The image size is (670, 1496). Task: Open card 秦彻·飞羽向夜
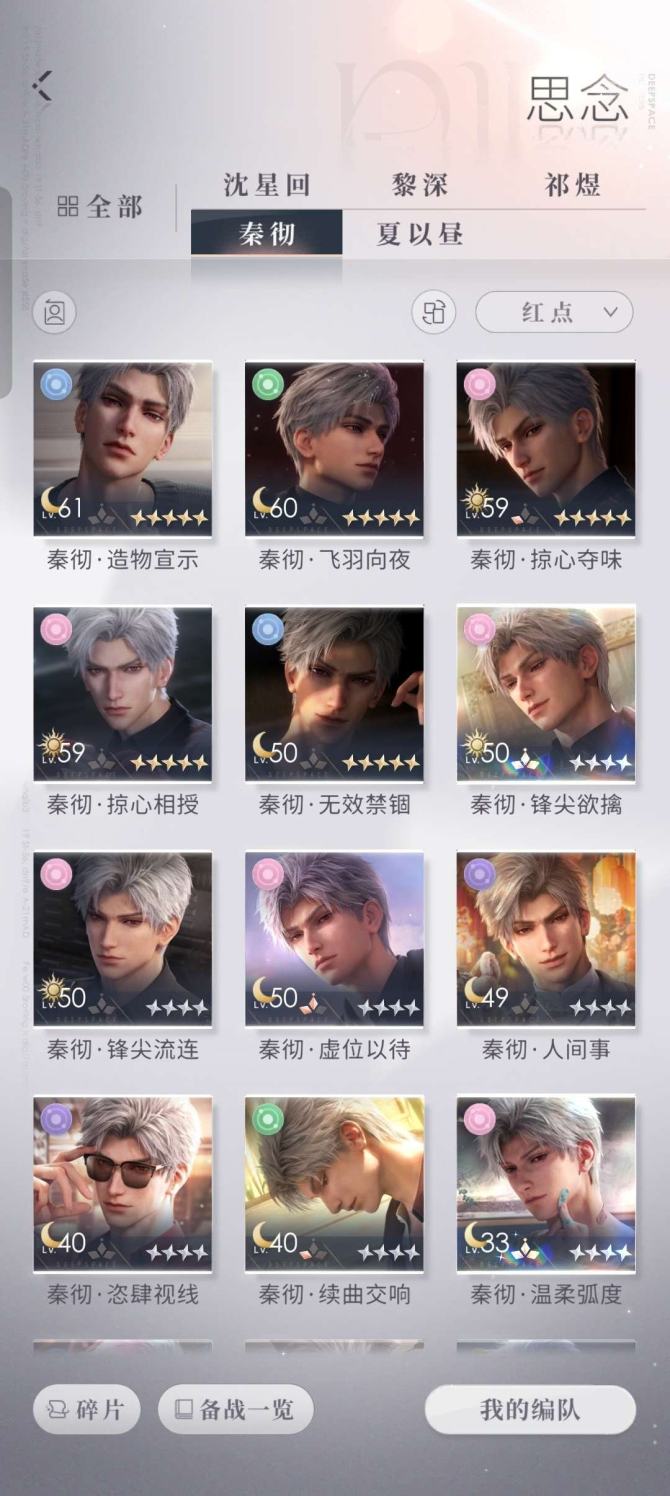click(334, 449)
